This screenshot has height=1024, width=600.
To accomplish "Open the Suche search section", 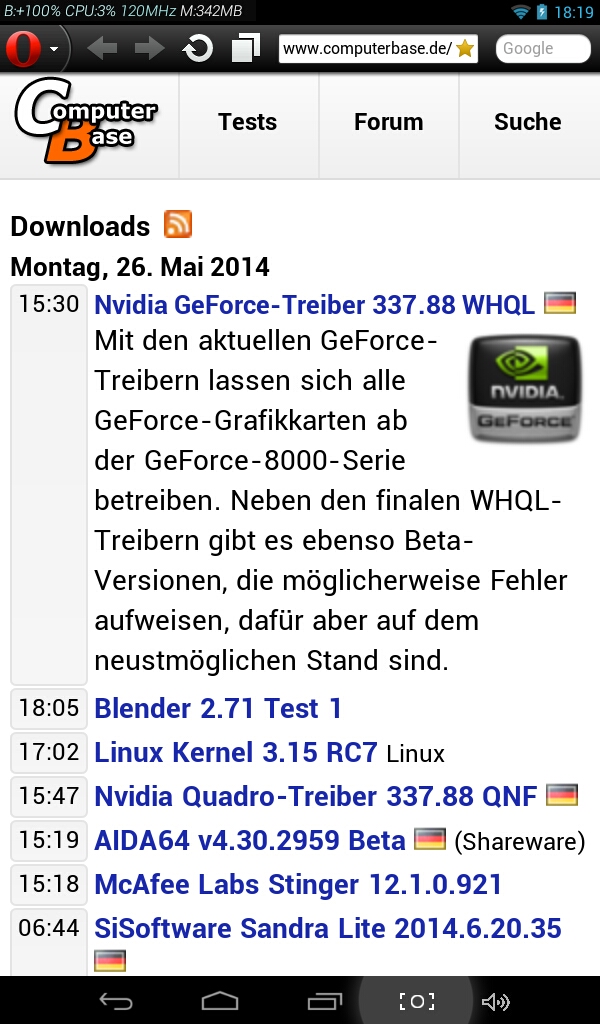I will (x=527, y=122).
